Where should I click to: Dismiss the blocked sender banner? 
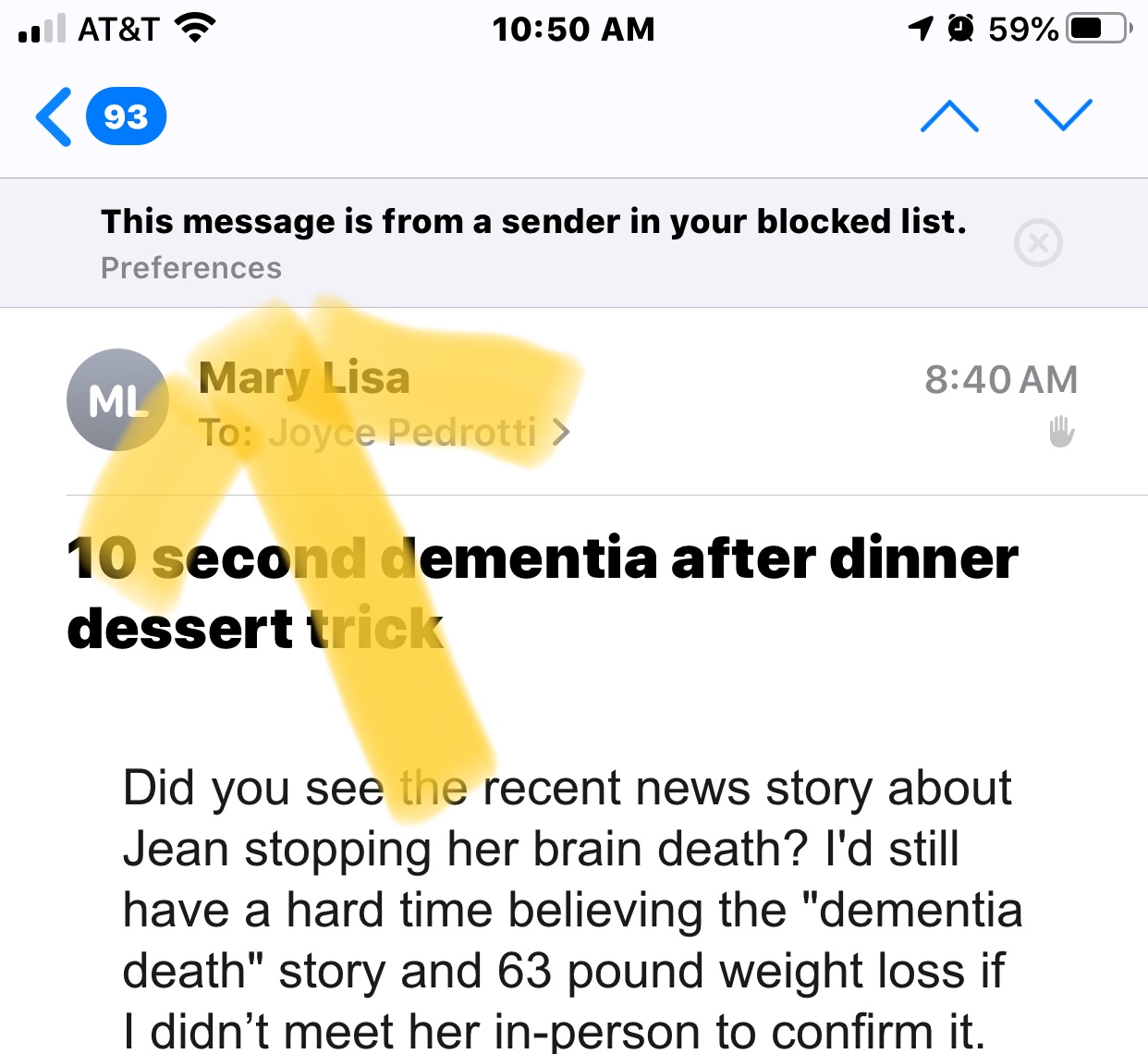click(1038, 243)
